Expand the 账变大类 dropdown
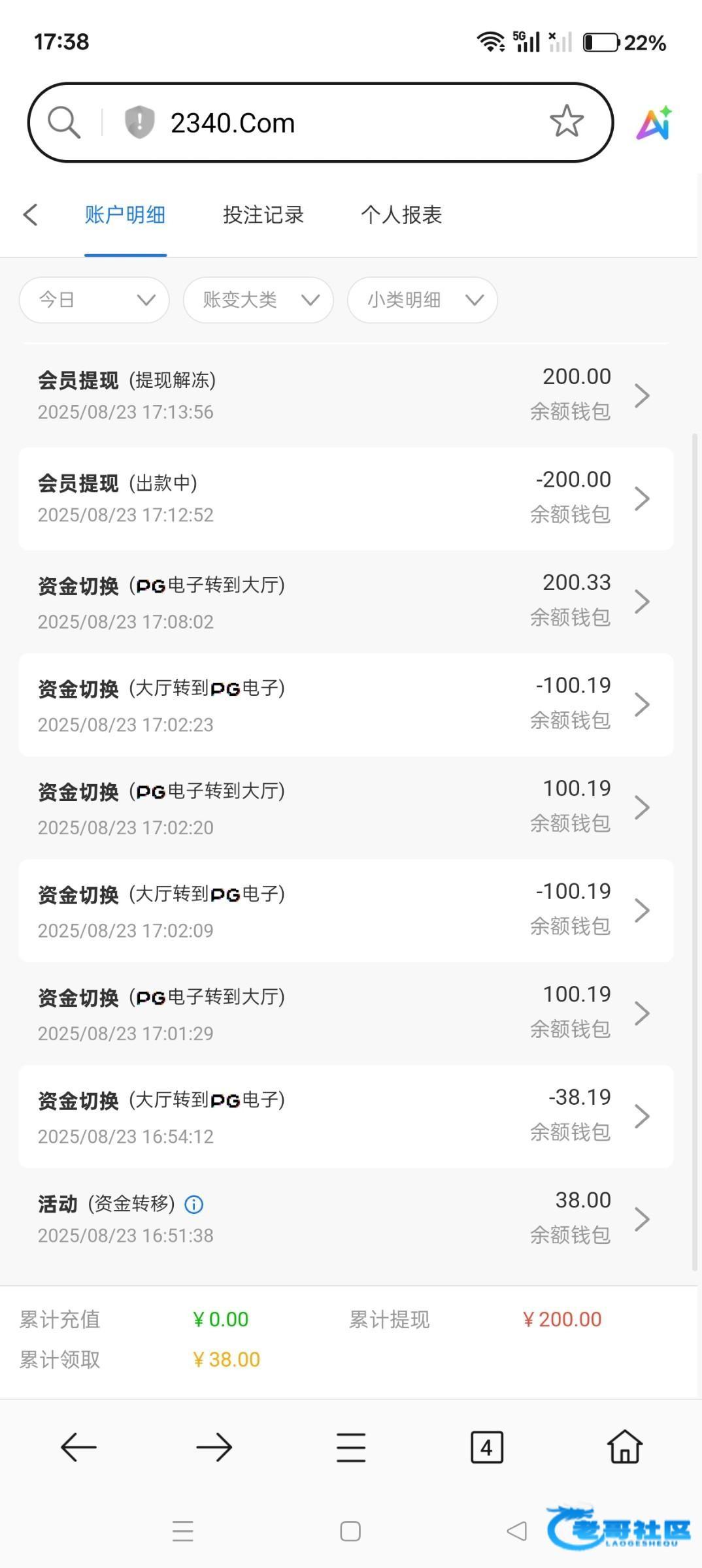 (258, 300)
